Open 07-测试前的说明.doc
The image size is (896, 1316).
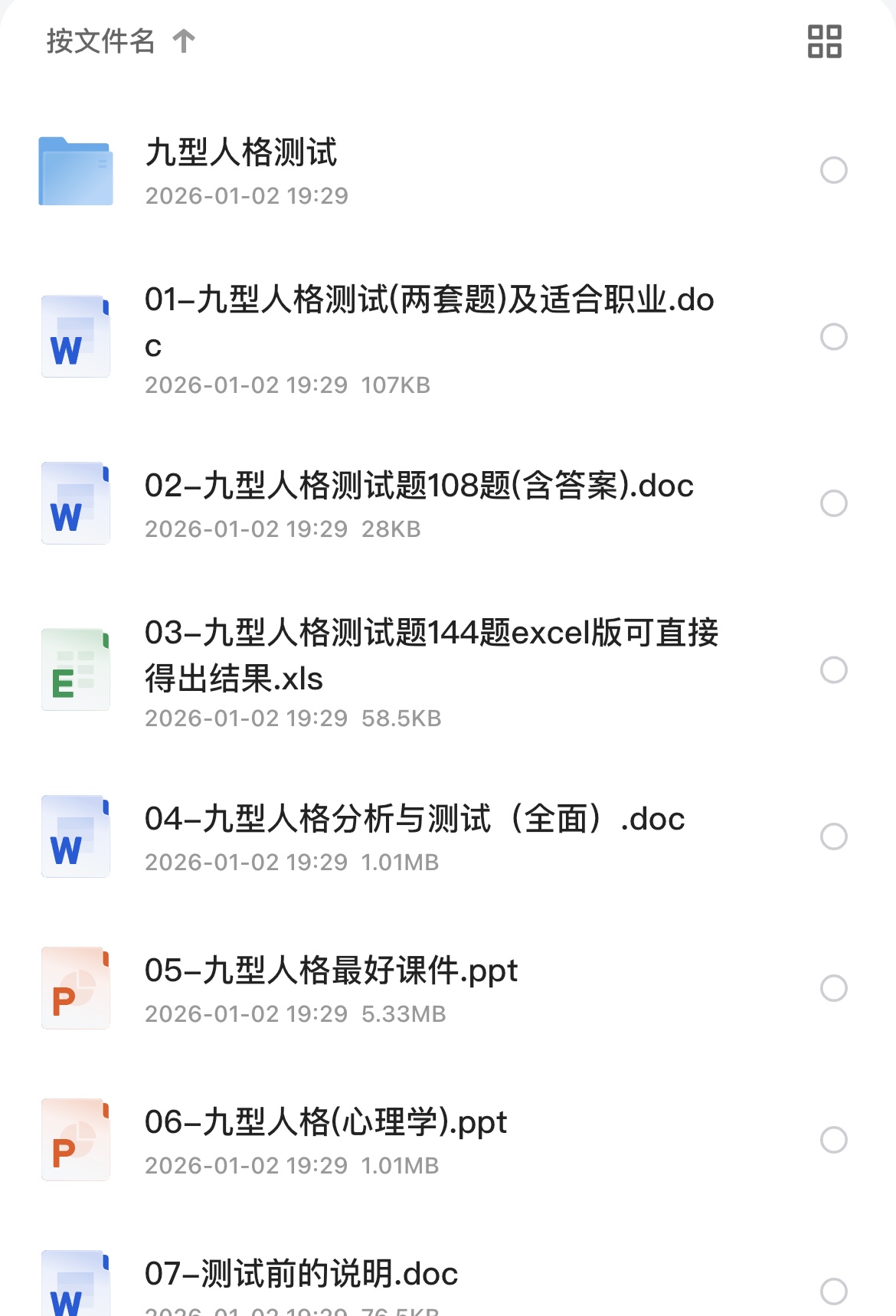301,1275
